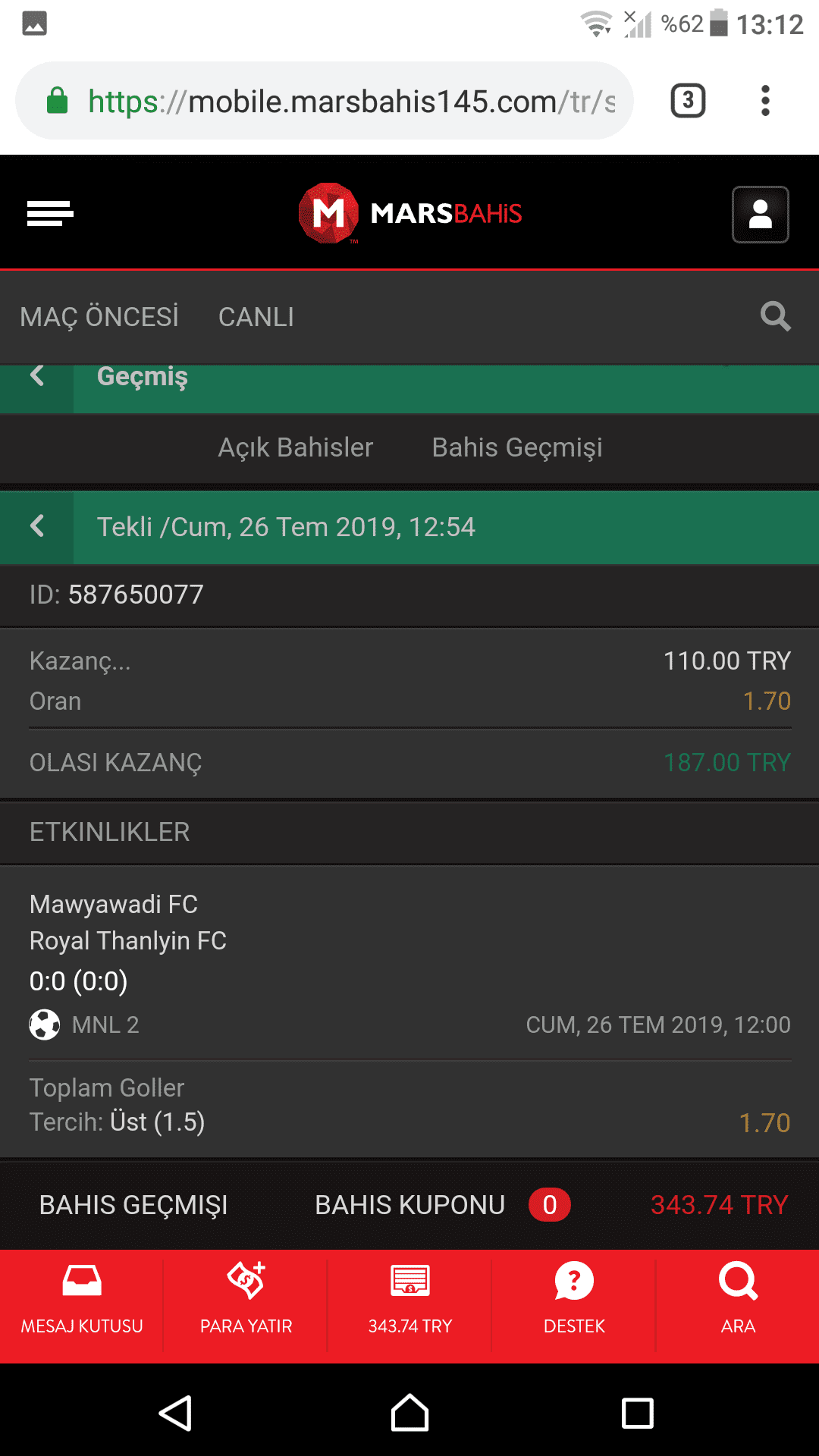Open the browser overflow menu
Image resolution: width=819 pixels, height=1456 pixels.
(x=765, y=101)
